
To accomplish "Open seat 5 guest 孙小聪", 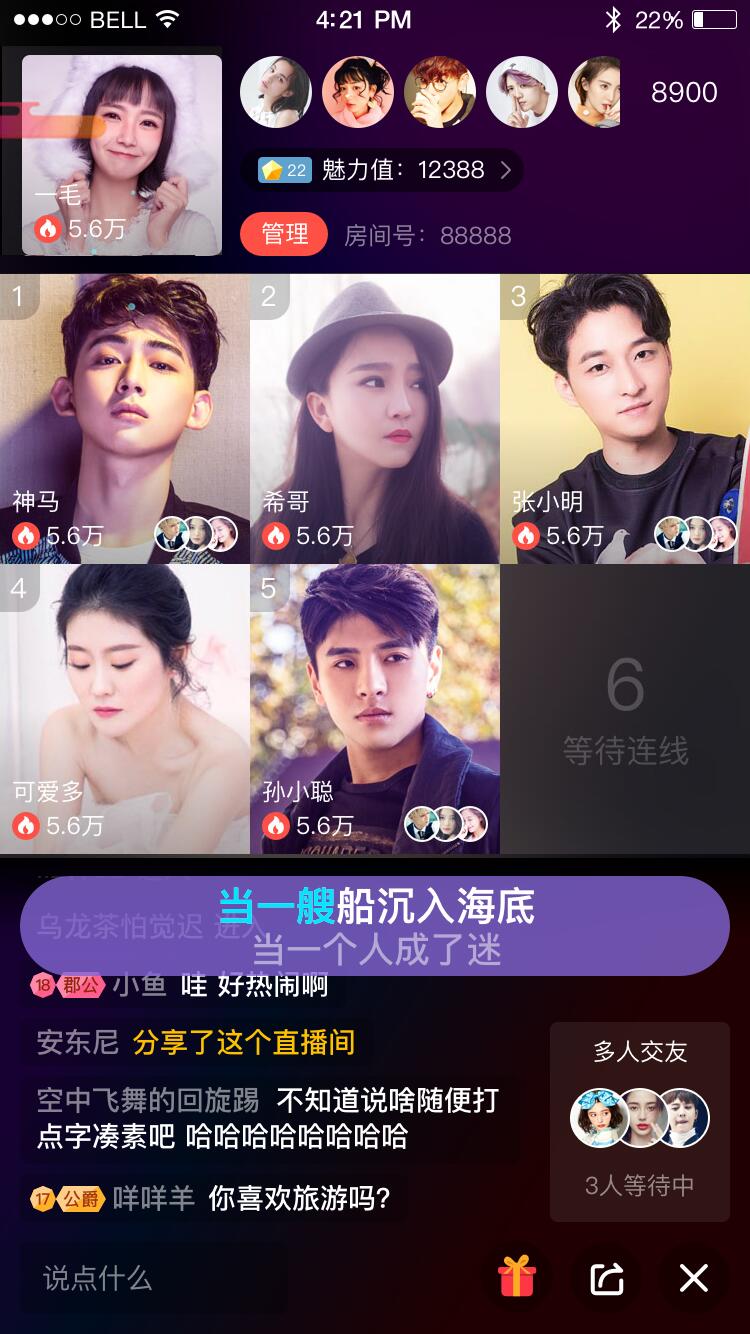I will (374, 708).
